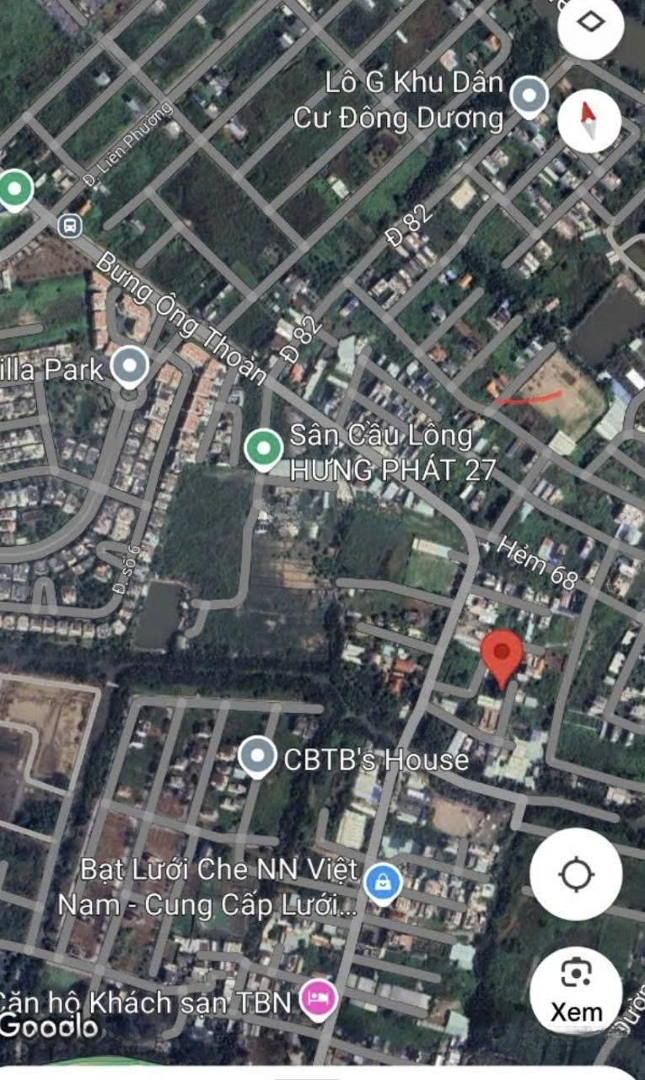Center map on my location

[x=576, y=875]
